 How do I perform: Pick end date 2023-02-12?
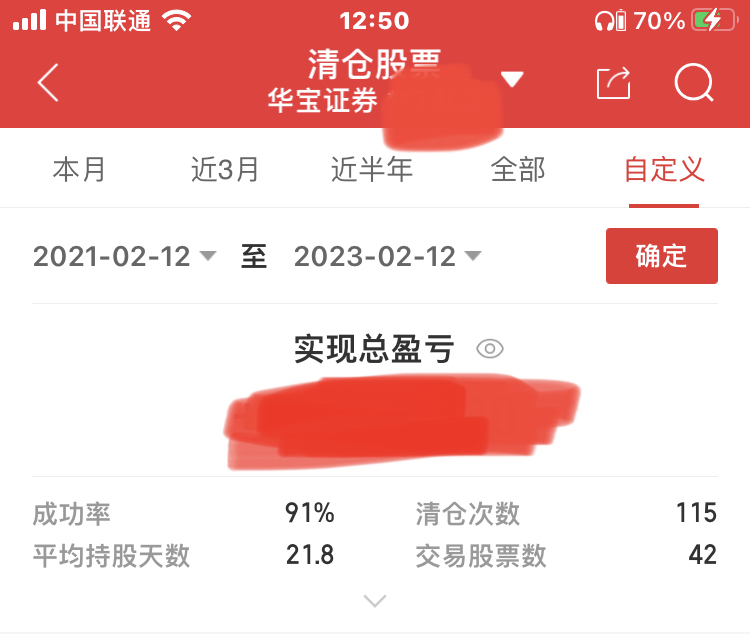[387, 257]
